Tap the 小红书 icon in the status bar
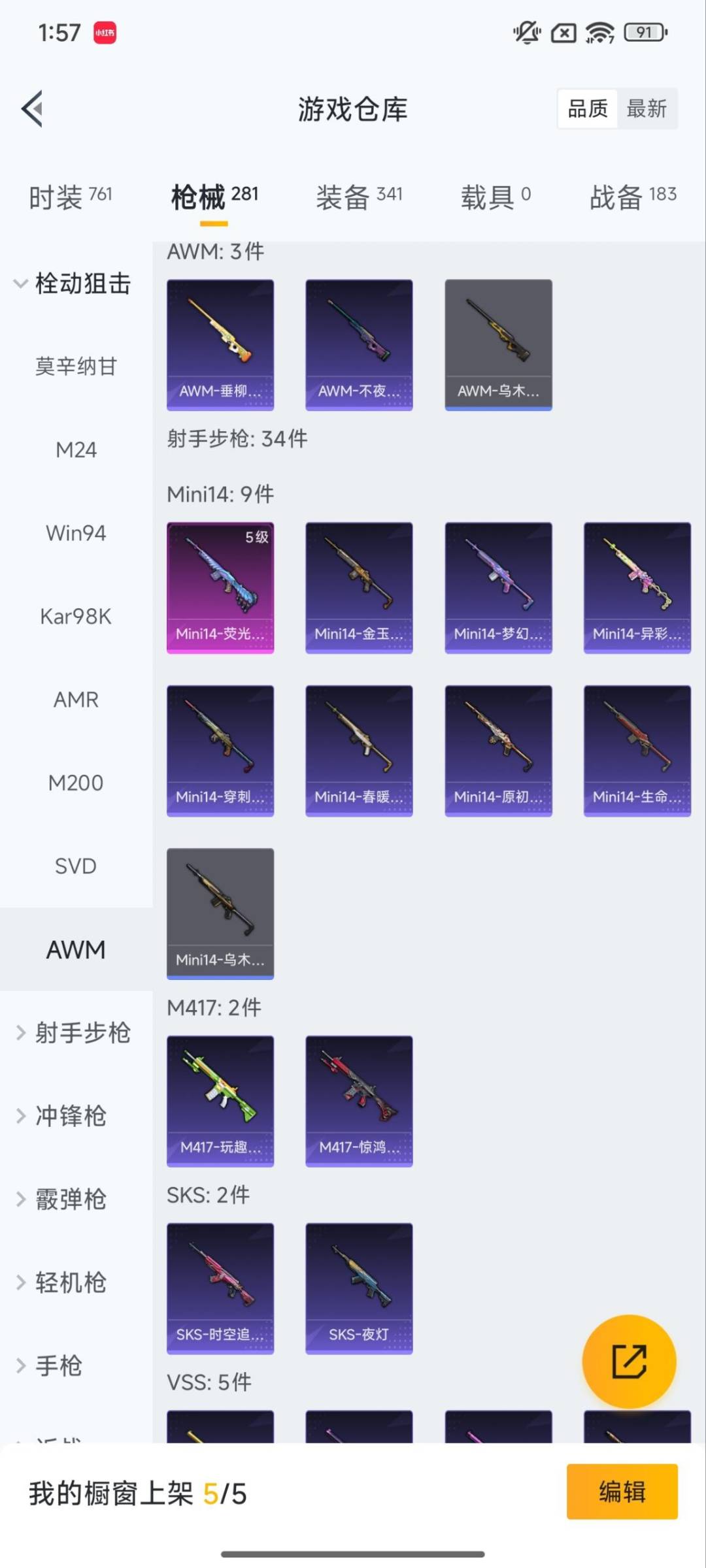This screenshot has height=1568, width=706. 105,33
